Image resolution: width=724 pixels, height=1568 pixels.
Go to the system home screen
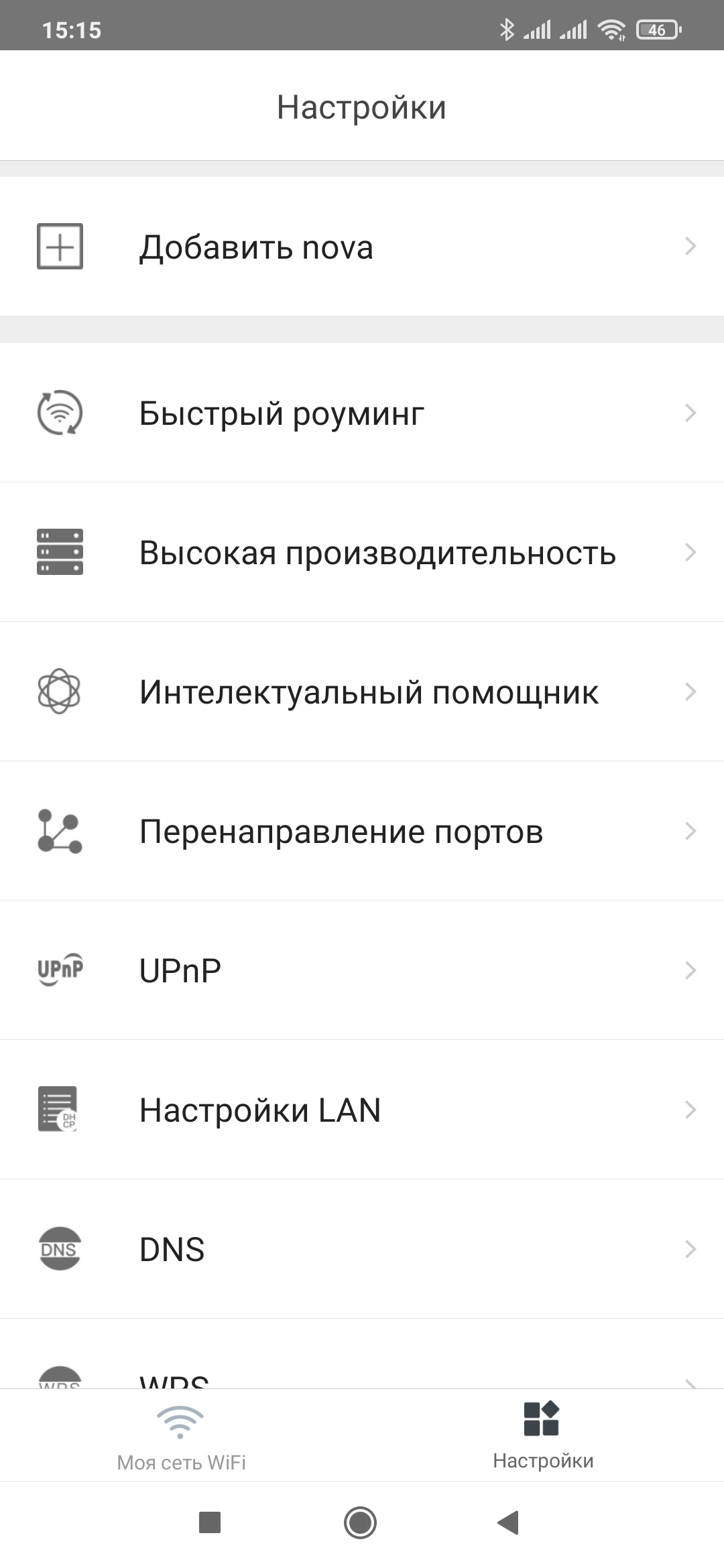click(x=360, y=1522)
